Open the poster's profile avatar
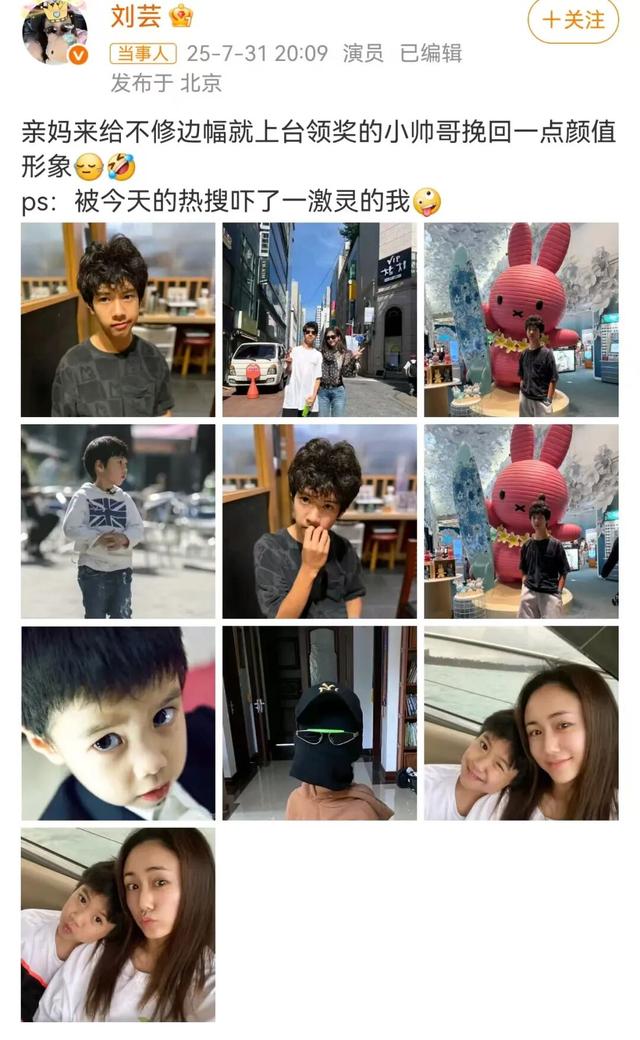Image resolution: width=640 pixels, height=1040 pixels. [x=54, y=34]
